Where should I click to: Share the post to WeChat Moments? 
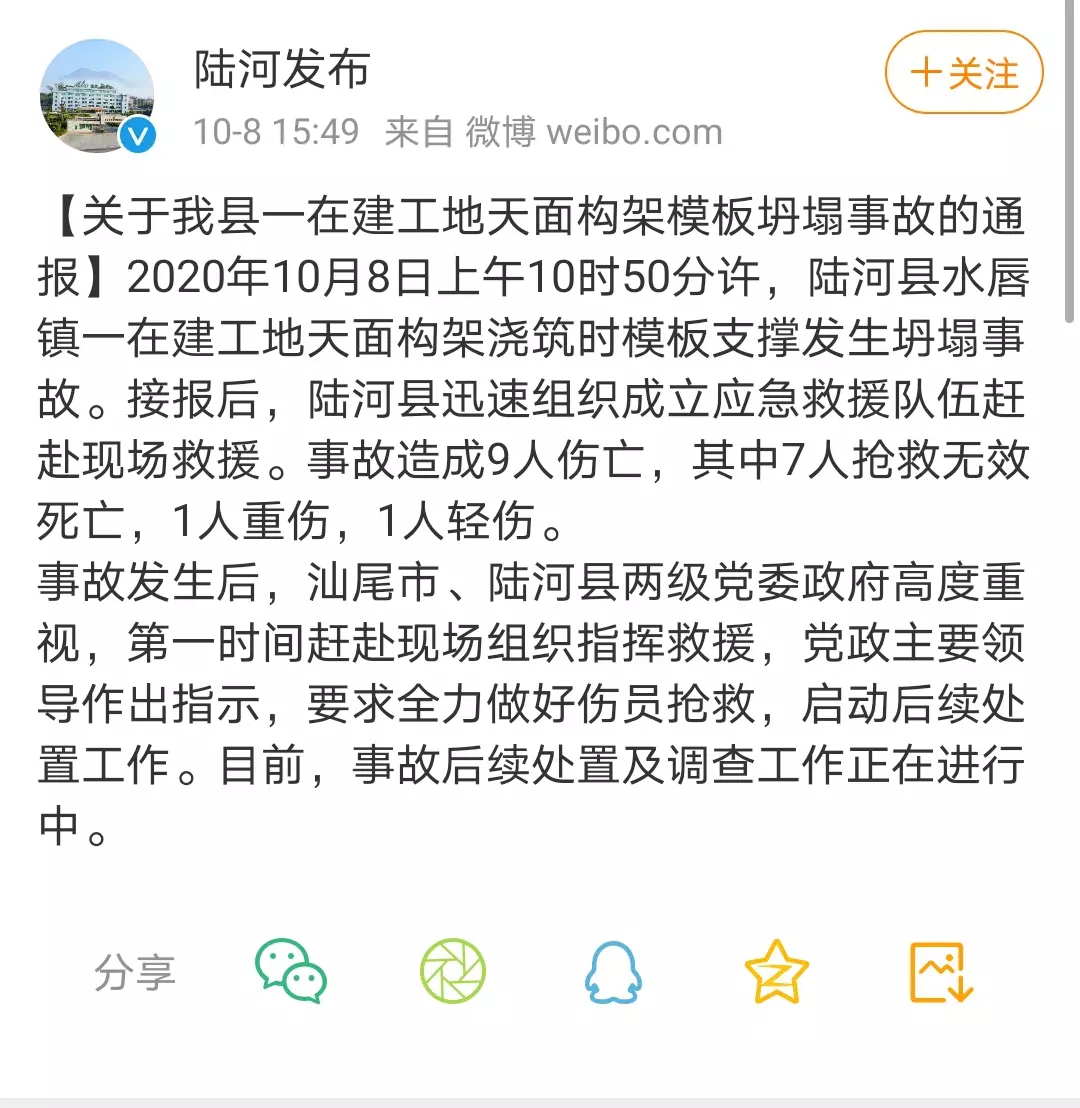(453, 971)
